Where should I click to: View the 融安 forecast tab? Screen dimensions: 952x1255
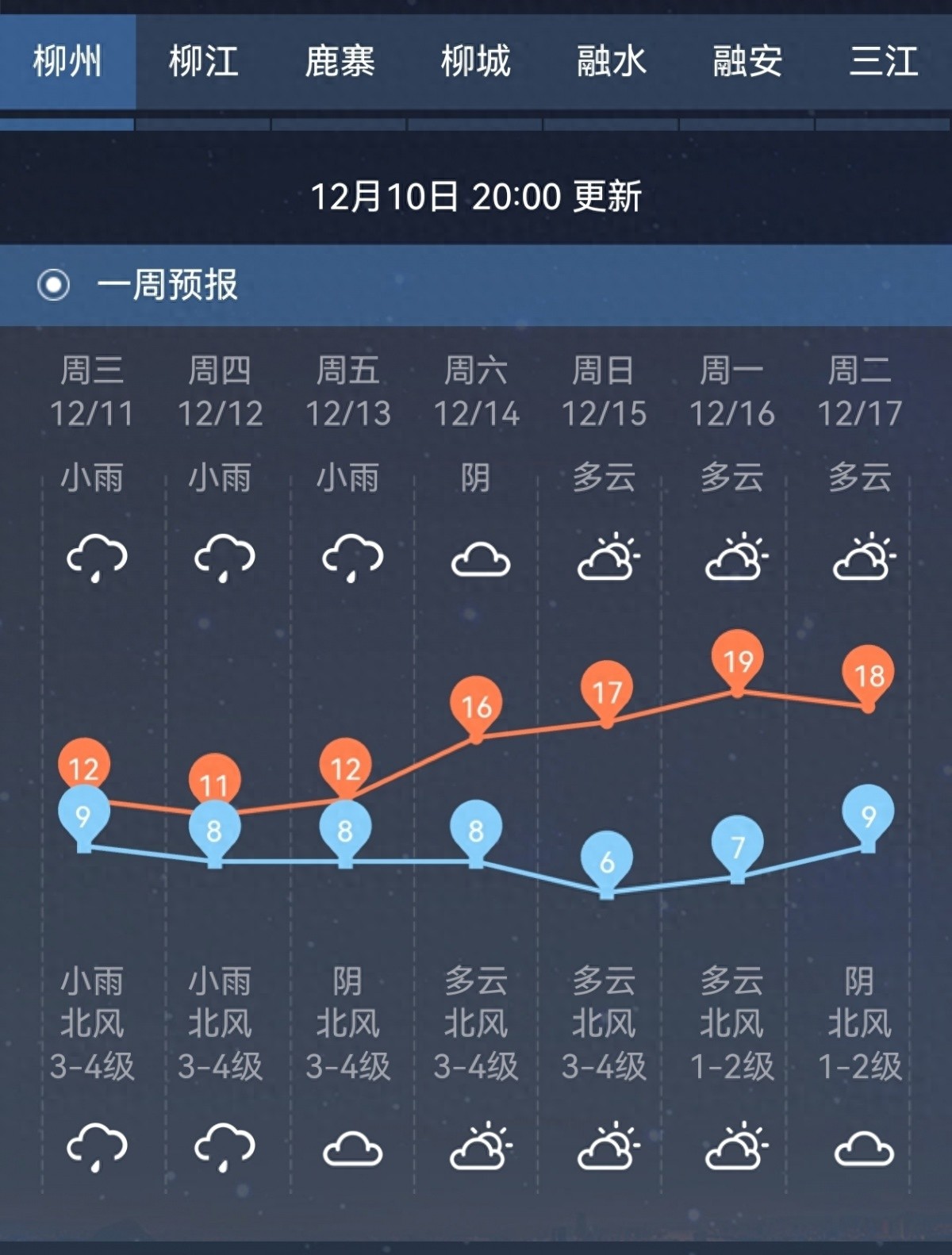click(747, 61)
